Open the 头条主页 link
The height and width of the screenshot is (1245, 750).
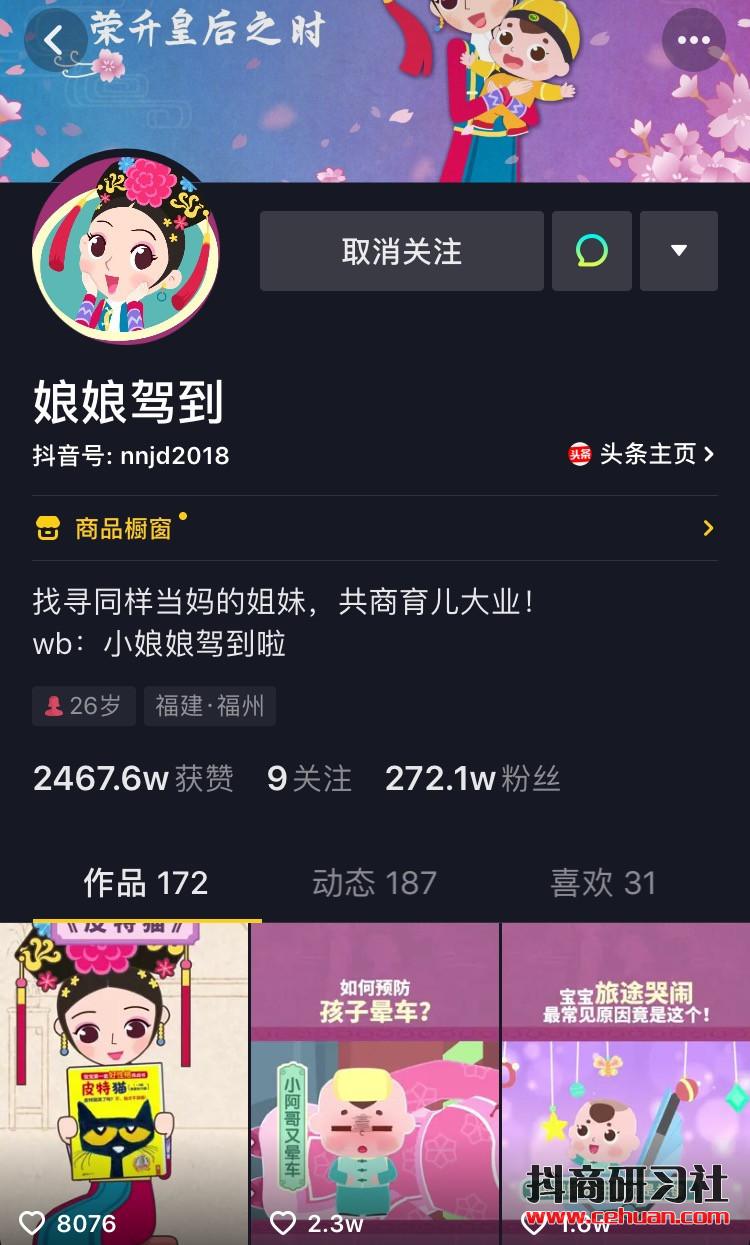tap(642, 454)
